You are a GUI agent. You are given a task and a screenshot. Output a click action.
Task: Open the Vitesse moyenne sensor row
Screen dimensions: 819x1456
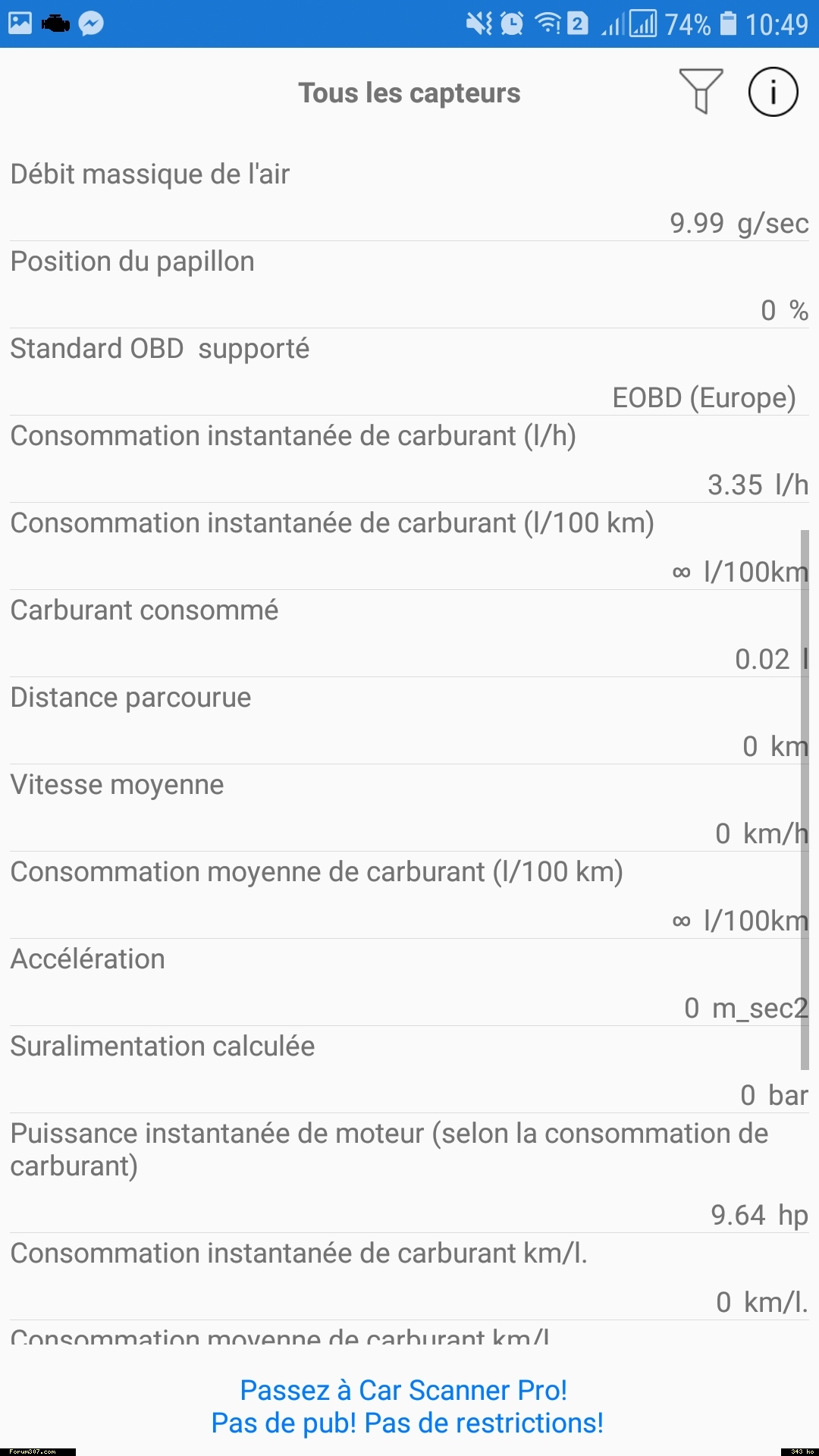(x=409, y=808)
